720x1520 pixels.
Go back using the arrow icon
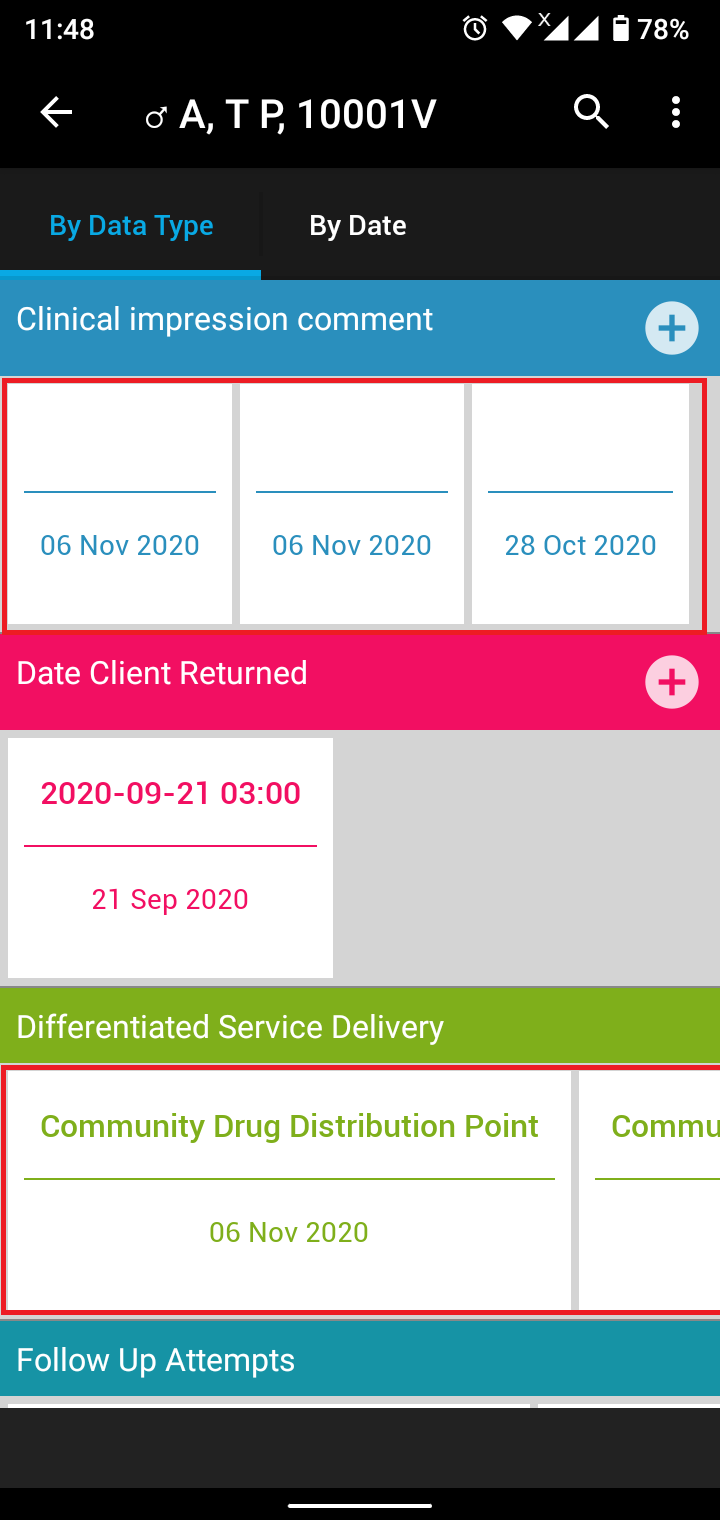click(56, 113)
